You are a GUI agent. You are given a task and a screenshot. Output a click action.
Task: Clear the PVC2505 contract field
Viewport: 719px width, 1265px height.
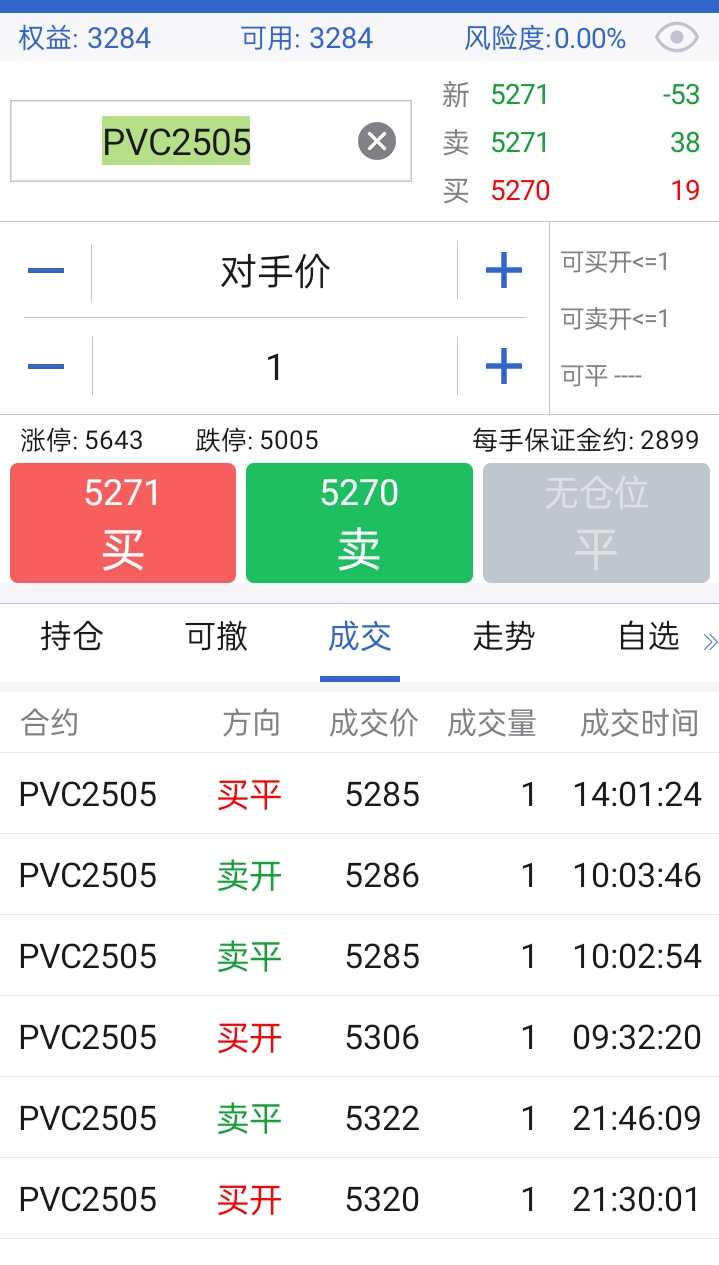point(377,142)
